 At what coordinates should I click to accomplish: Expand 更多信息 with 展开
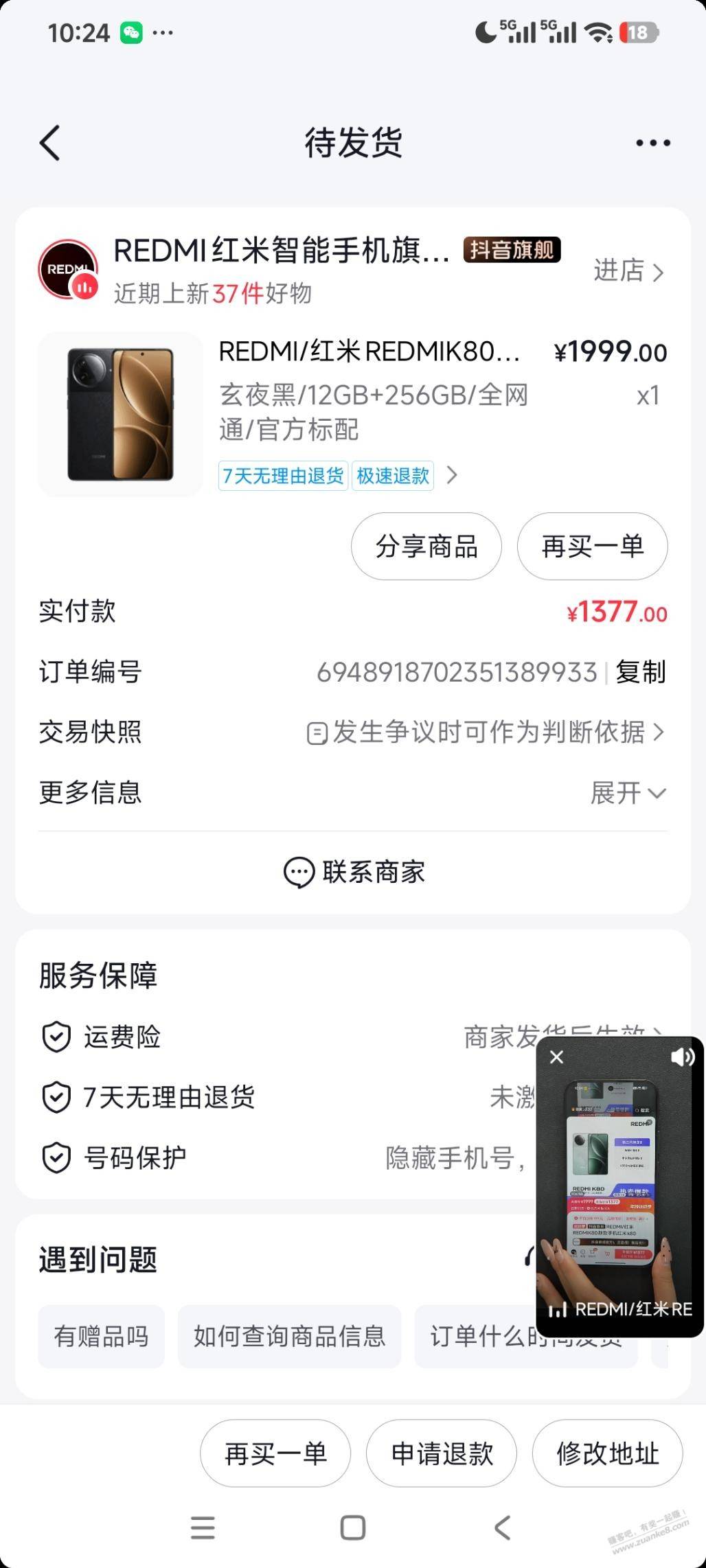click(627, 793)
